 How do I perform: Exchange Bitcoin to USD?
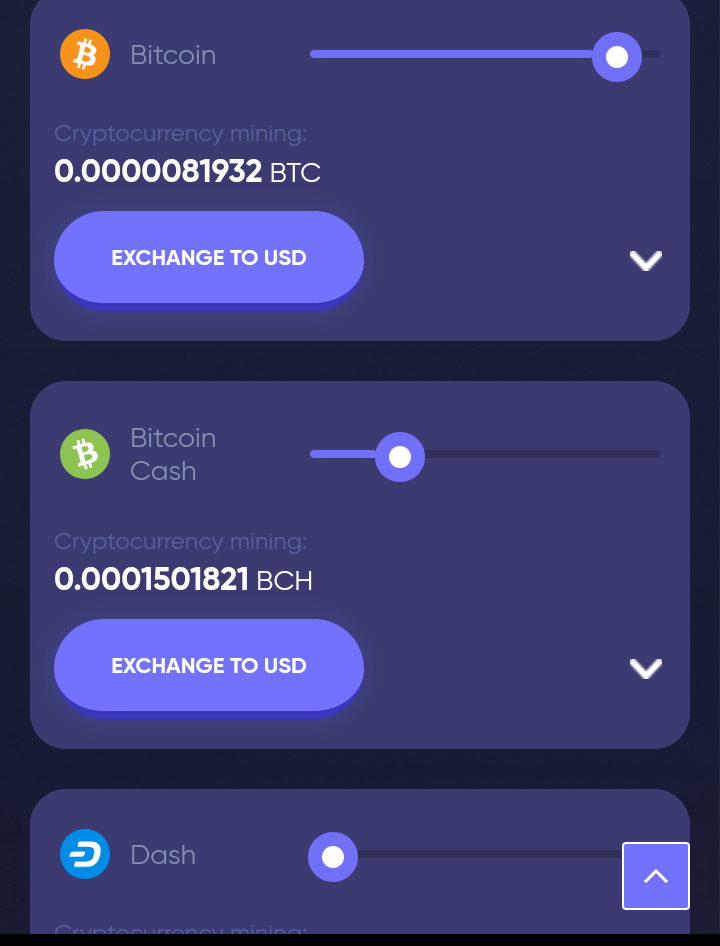[x=209, y=258]
